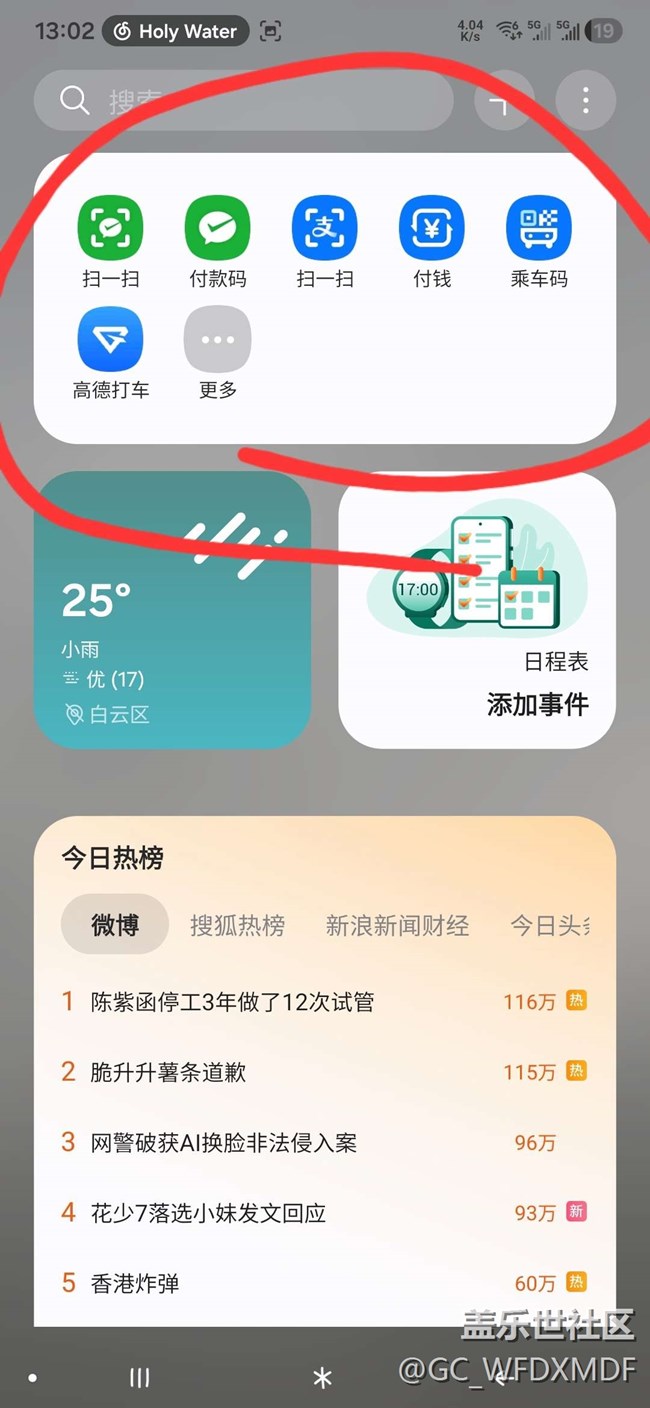Open the topic 网警破获AI换脸非法侵入案
Screen dimensions: 650x1408
(224, 1142)
